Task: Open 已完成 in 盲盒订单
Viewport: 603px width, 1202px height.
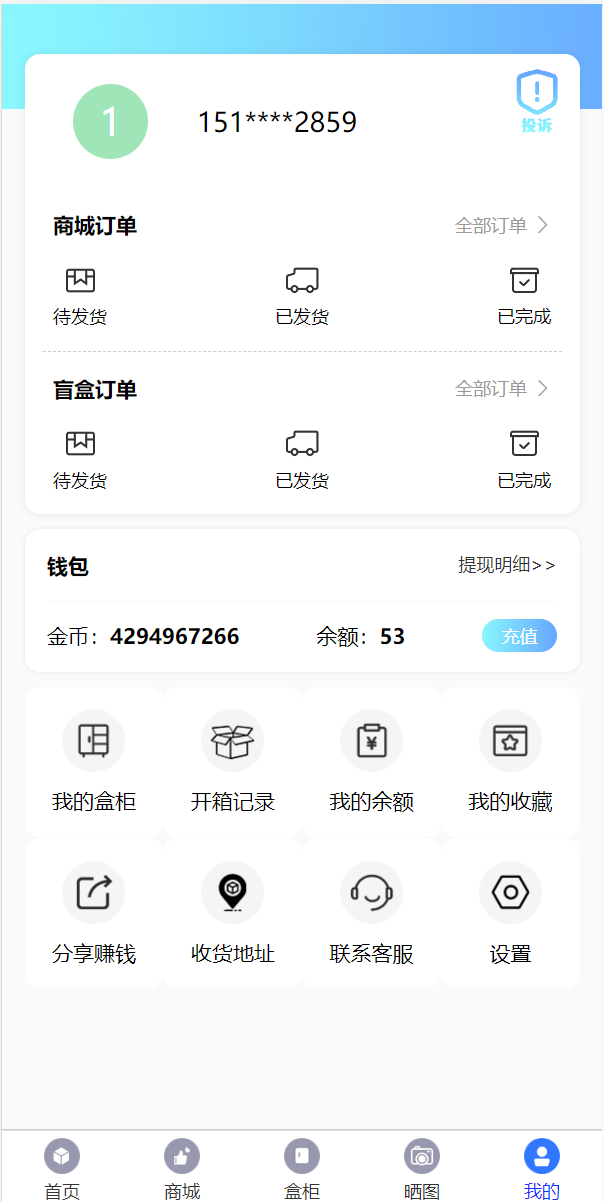Action: click(524, 459)
